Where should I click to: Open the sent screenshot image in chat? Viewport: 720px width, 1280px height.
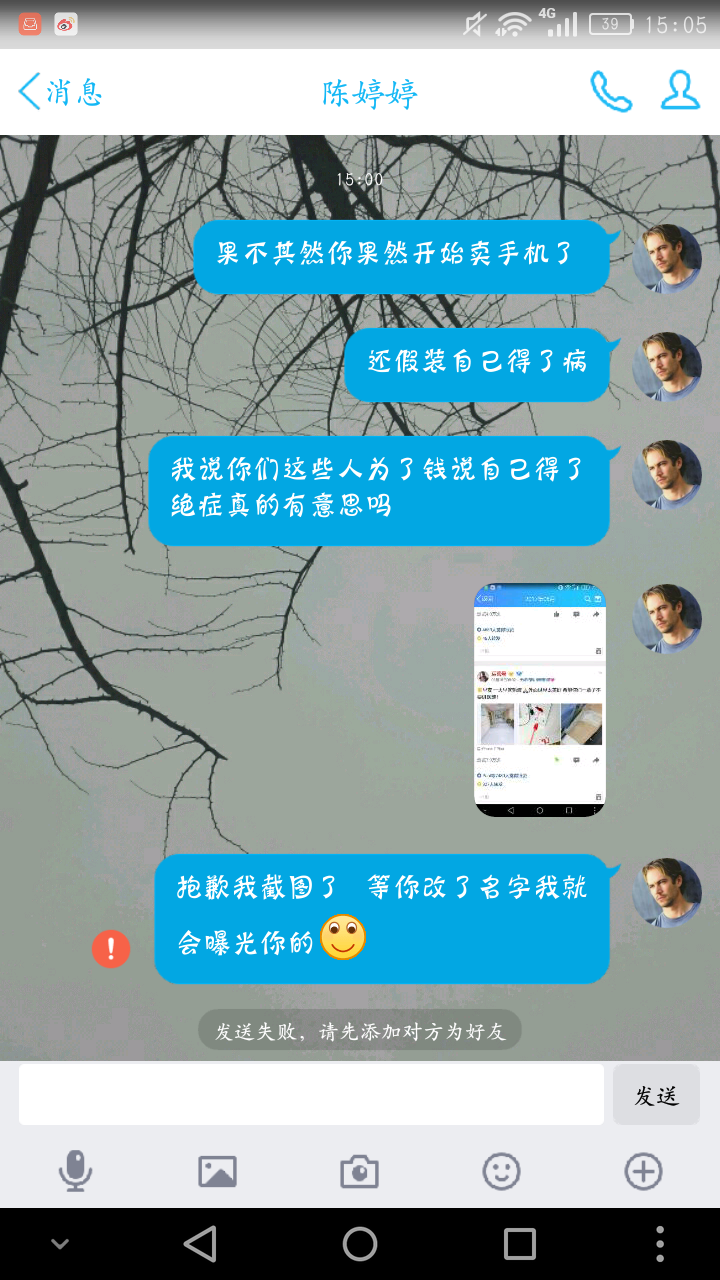click(x=539, y=699)
